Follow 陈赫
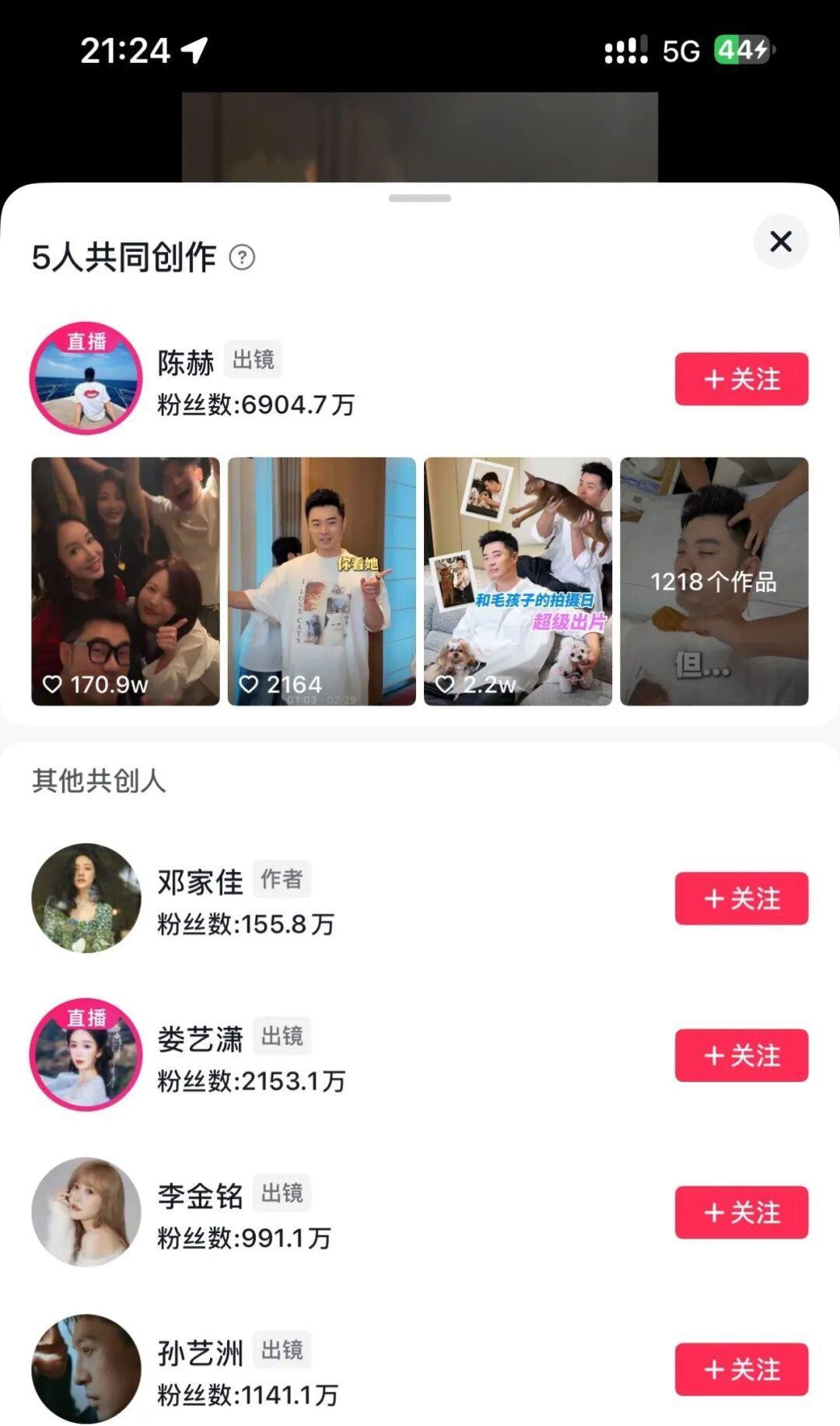 (741, 379)
